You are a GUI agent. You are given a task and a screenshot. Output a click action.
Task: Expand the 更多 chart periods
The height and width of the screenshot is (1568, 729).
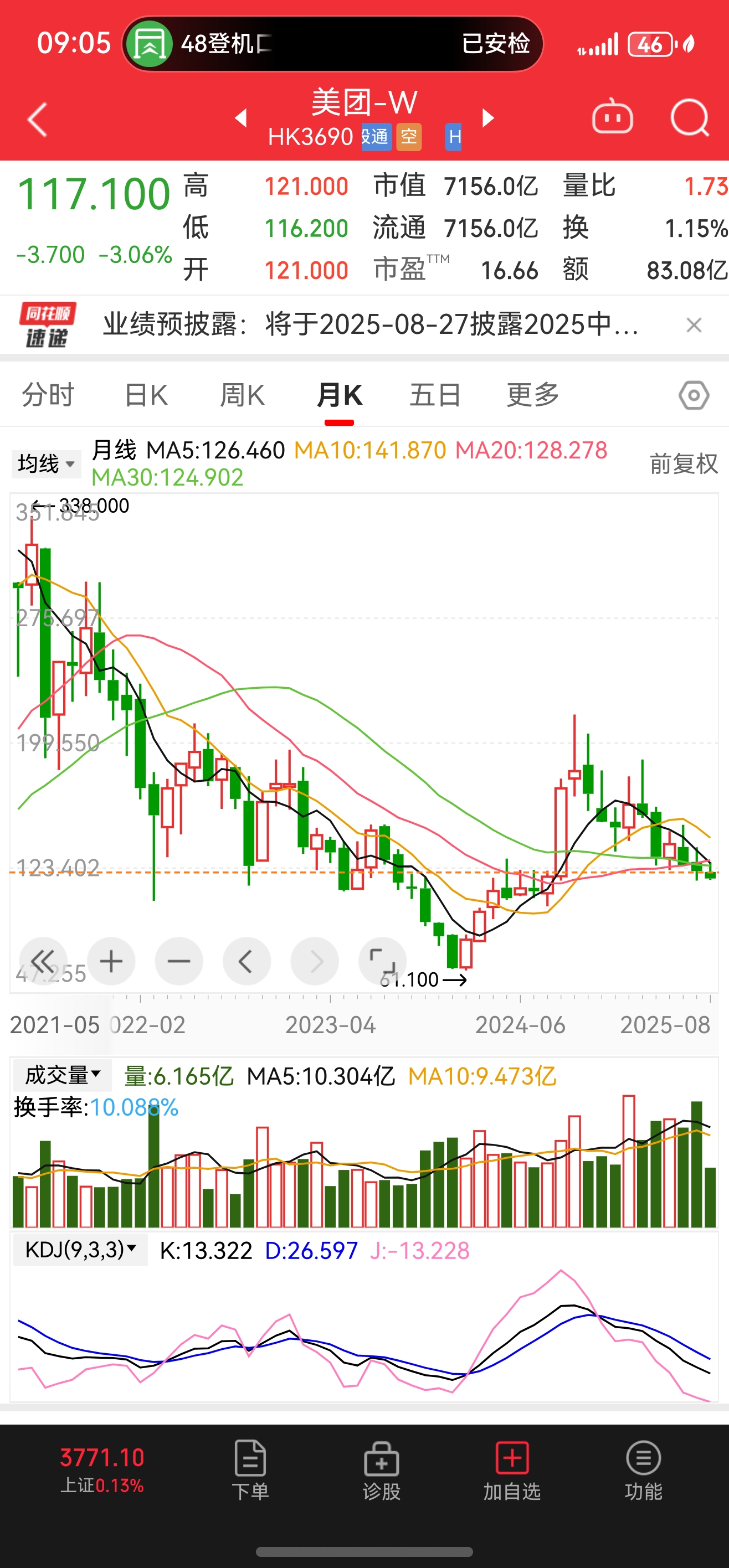(533, 396)
